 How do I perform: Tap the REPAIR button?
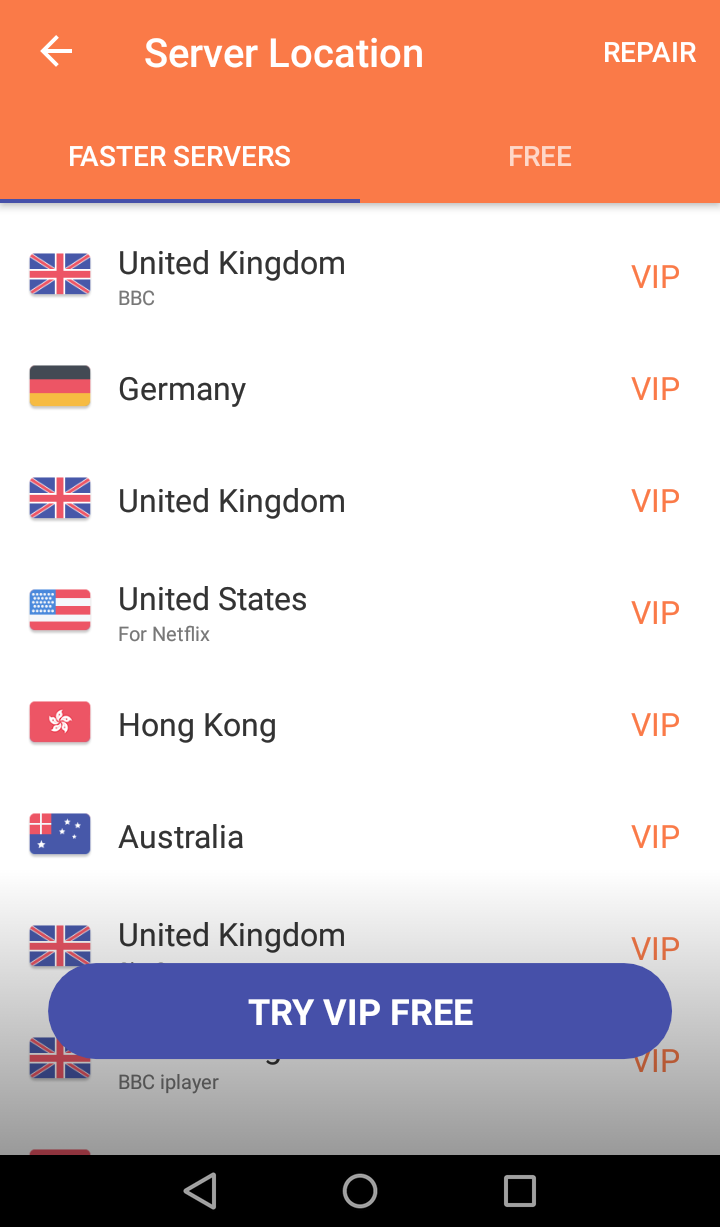click(x=649, y=53)
